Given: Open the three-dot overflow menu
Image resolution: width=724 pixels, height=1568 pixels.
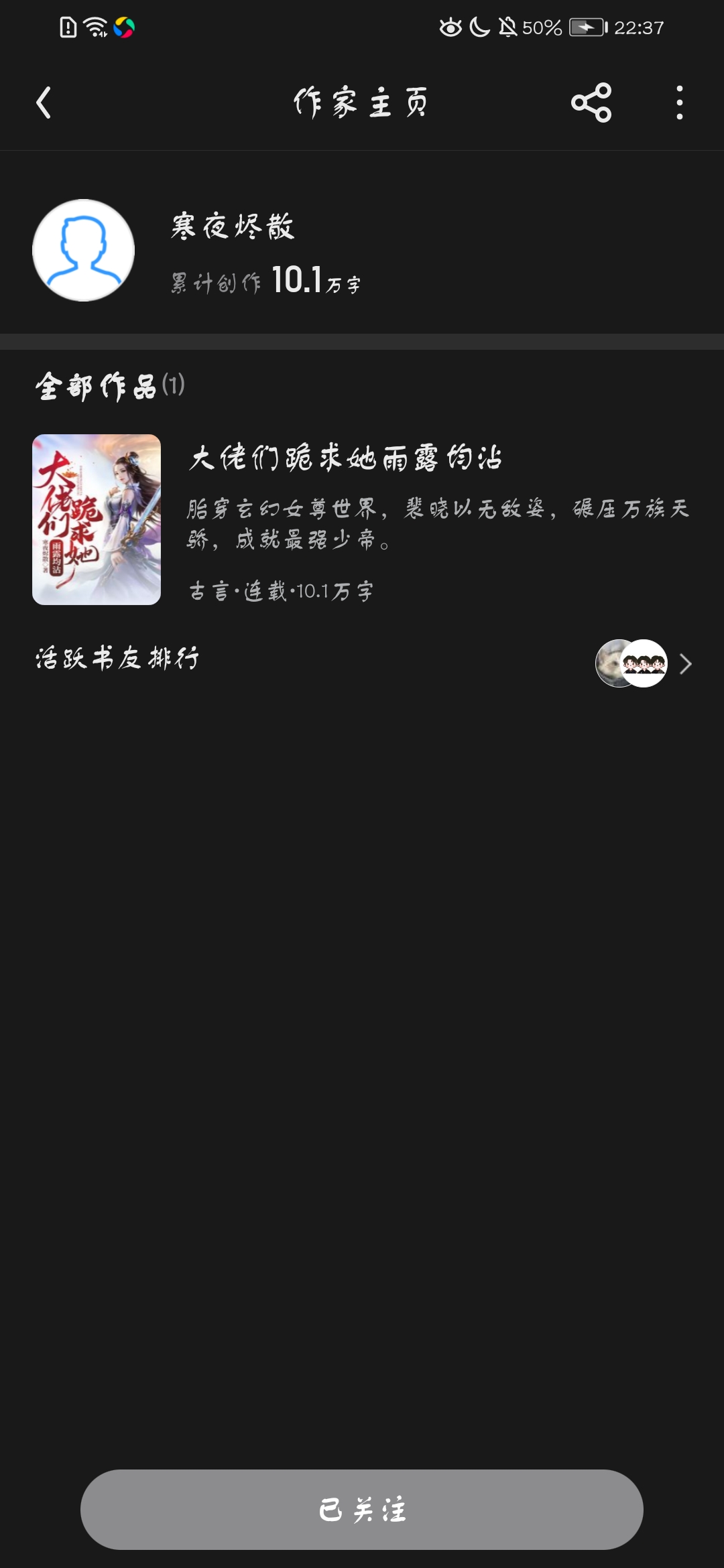Looking at the screenshot, I should 679,103.
